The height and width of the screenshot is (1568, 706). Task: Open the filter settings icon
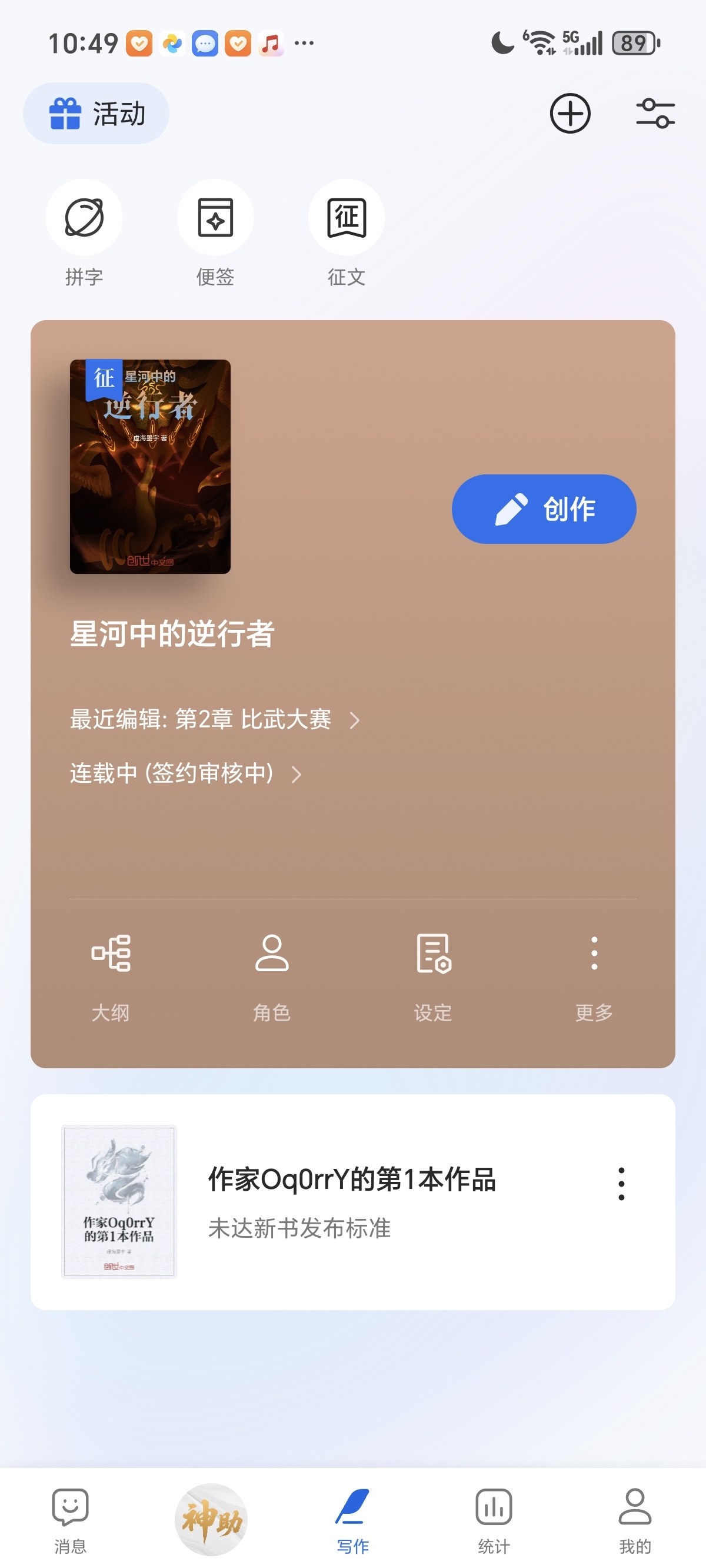pyautogui.click(x=655, y=114)
